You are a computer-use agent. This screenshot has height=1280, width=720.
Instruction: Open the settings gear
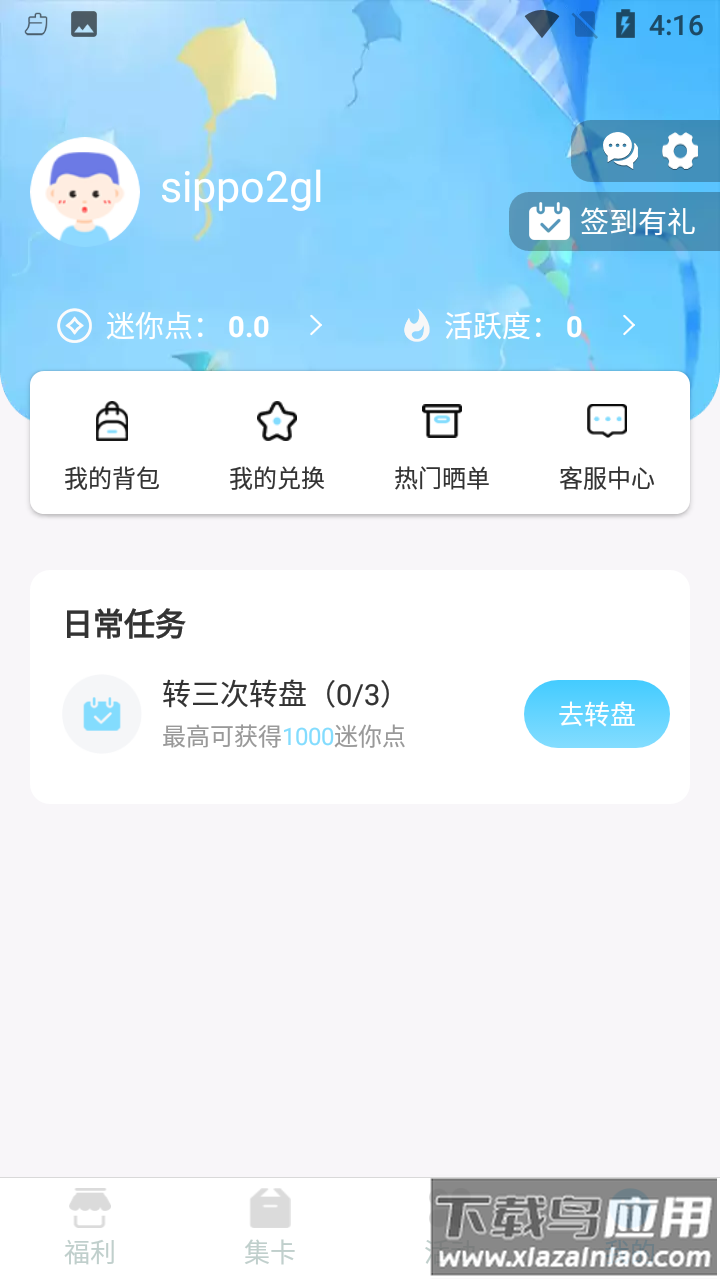coord(679,151)
